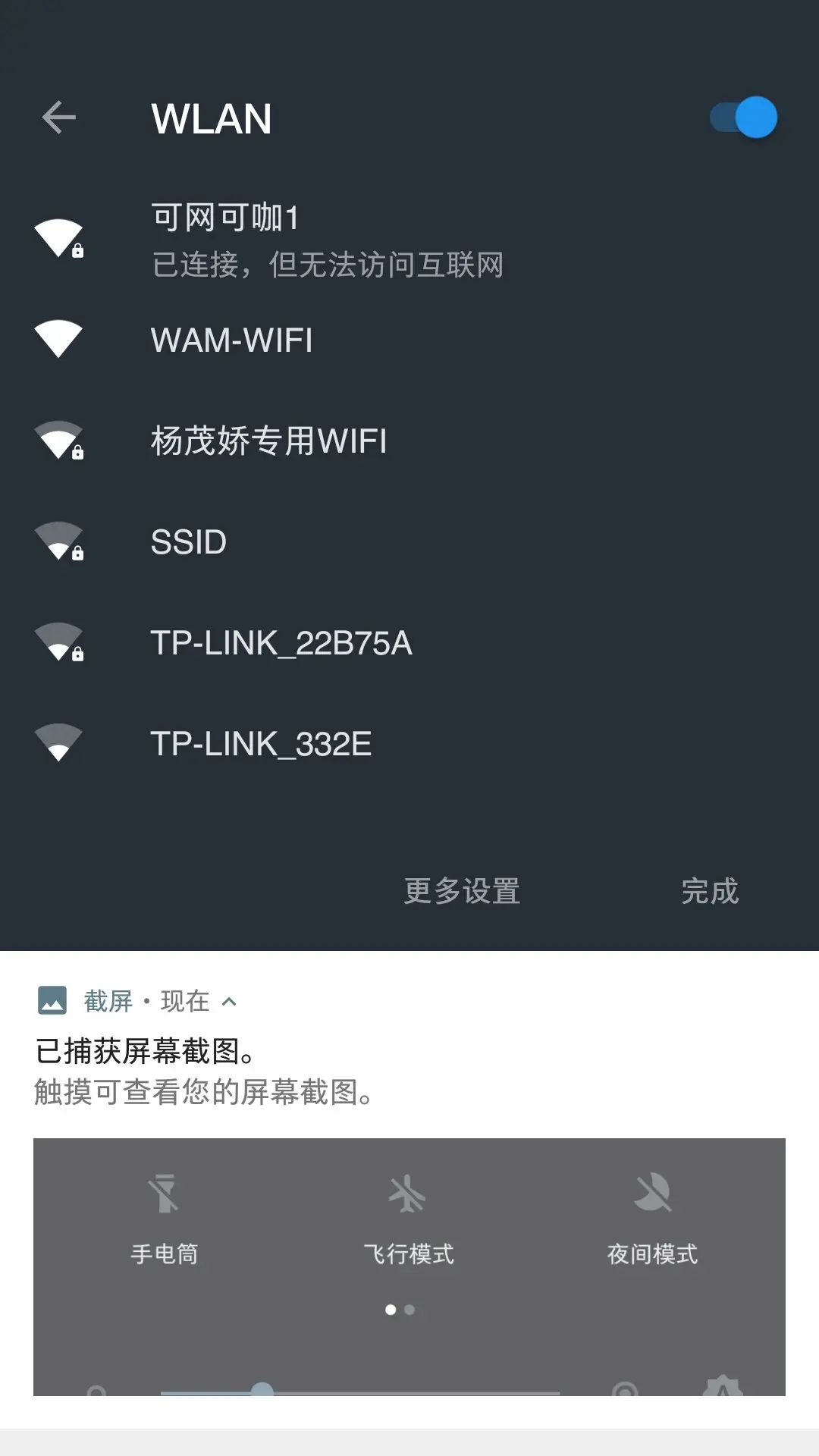Screen dimensions: 819x1456
Task: Go back from the WLAN panel
Action: pos(58,118)
